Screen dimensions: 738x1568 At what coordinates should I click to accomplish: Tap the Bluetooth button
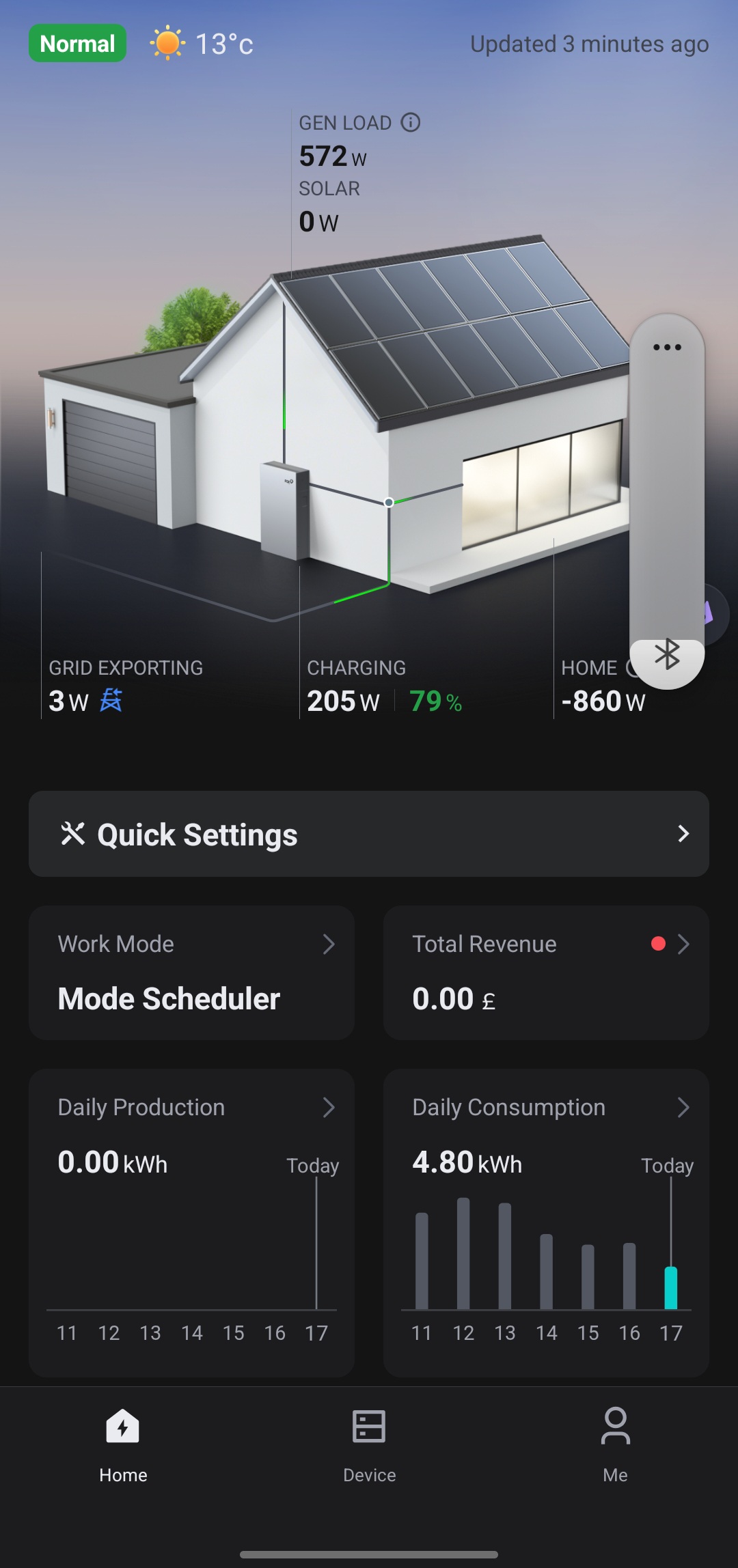click(x=667, y=655)
